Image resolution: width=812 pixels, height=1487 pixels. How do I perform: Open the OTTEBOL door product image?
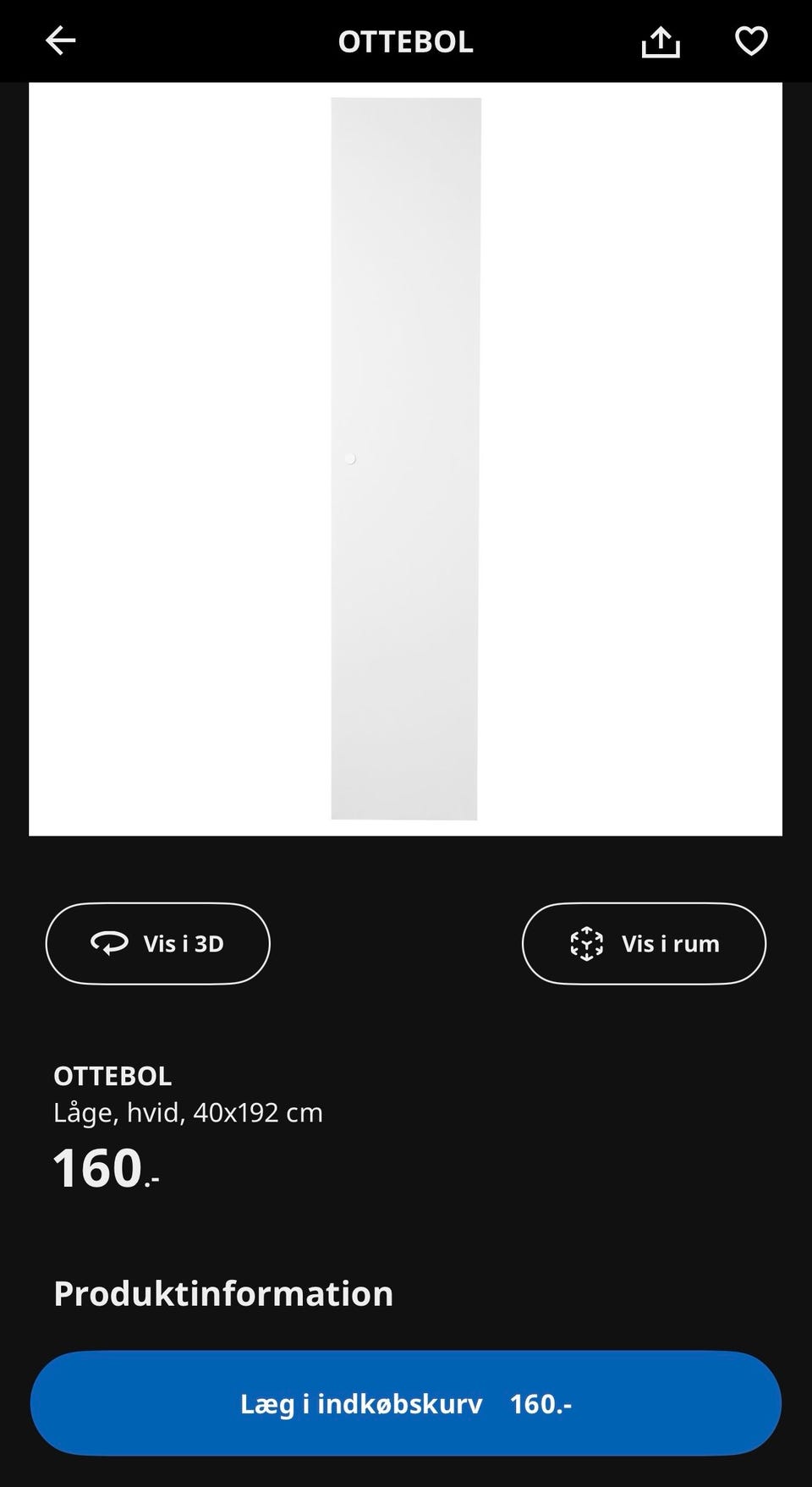tap(405, 458)
